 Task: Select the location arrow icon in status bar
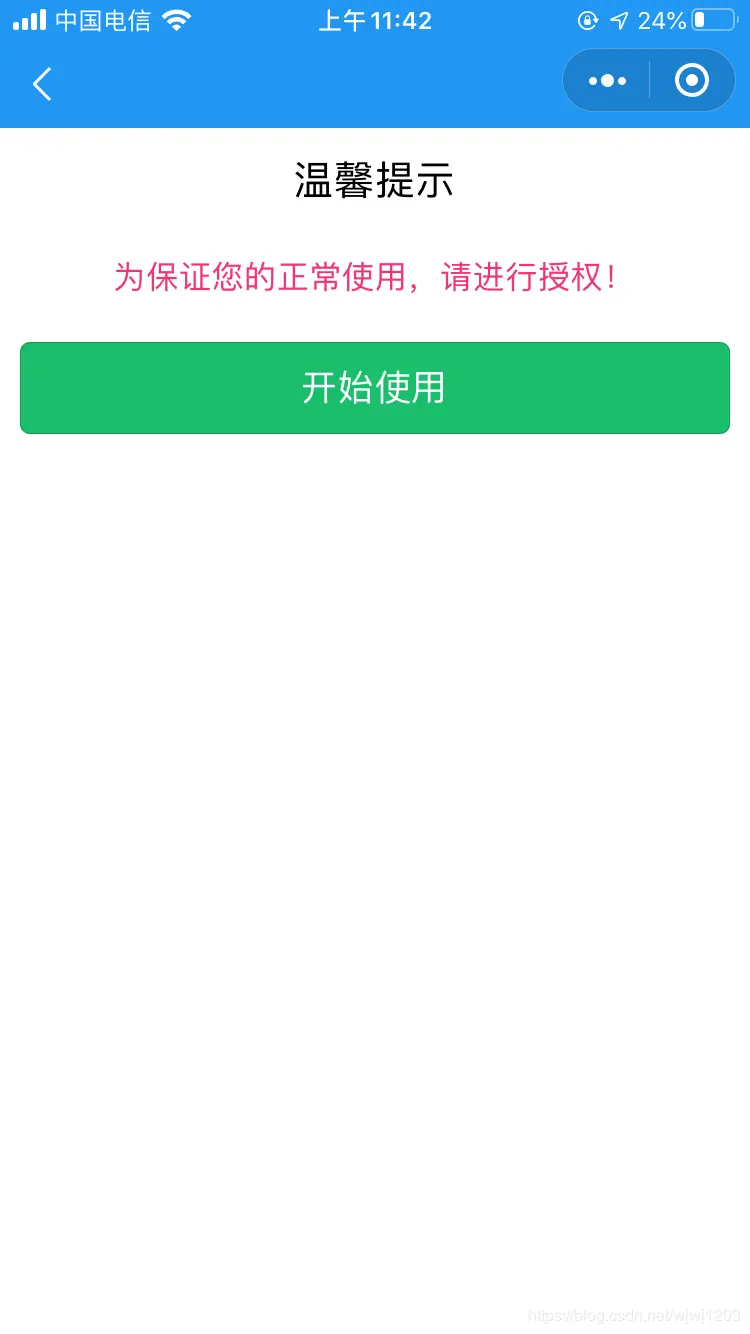click(617, 20)
